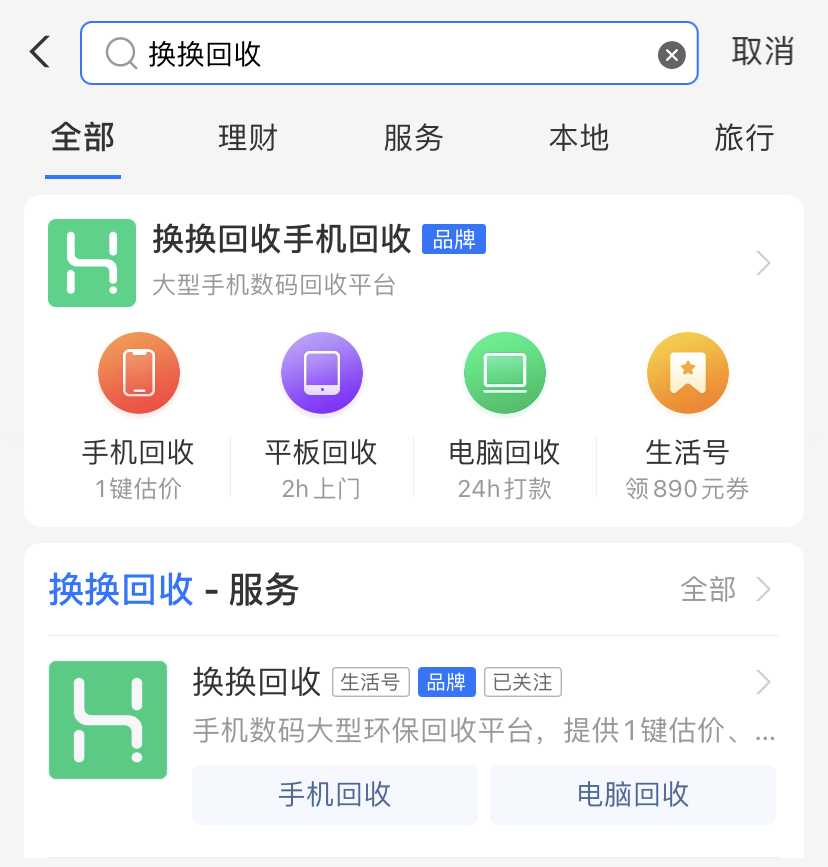The width and height of the screenshot is (828, 867).
Task: Tap the 电脑回收 button under 换换回收
Action: click(632, 795)
